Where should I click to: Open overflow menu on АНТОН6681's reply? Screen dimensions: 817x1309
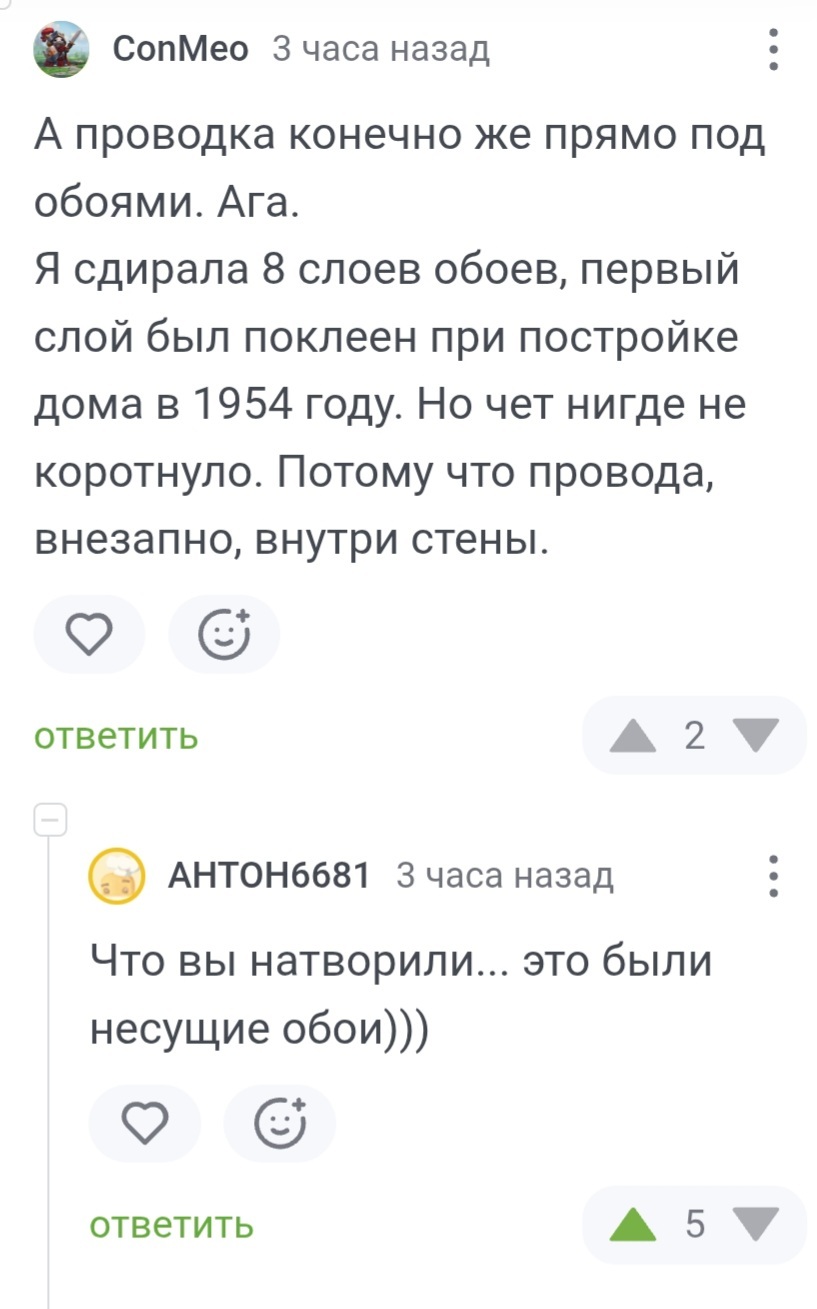pyautogui.click(x=773, y=877)
